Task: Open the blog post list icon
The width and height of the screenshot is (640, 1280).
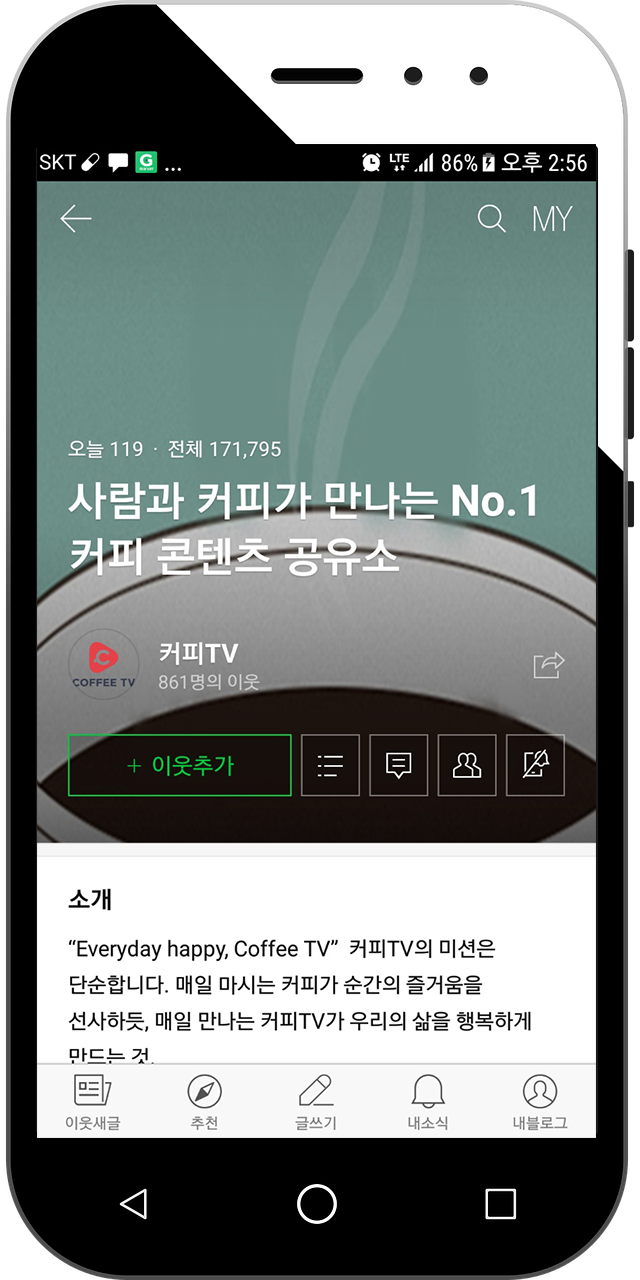Action: click(x=330, y=766)
